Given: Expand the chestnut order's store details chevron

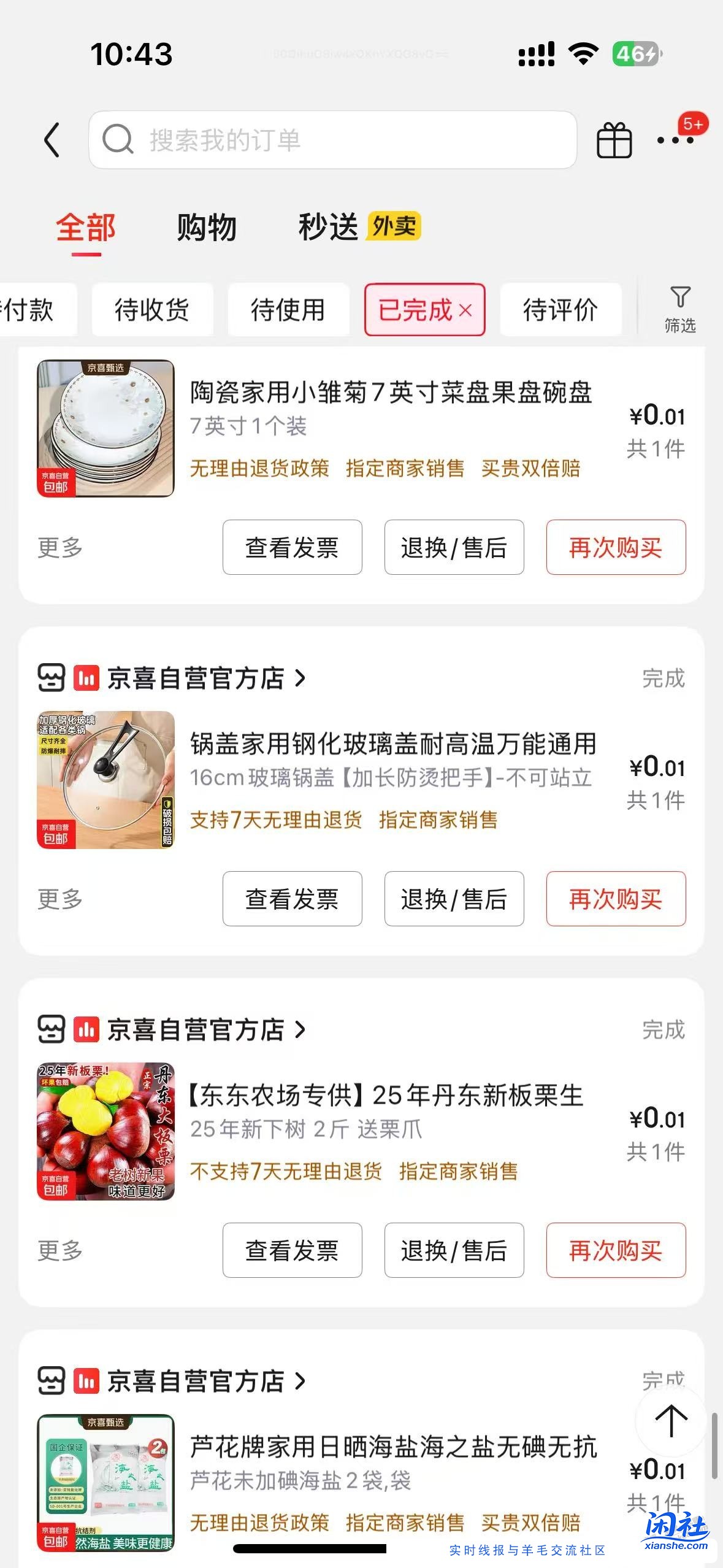Looking at the screenshot, I should 301,1029.
